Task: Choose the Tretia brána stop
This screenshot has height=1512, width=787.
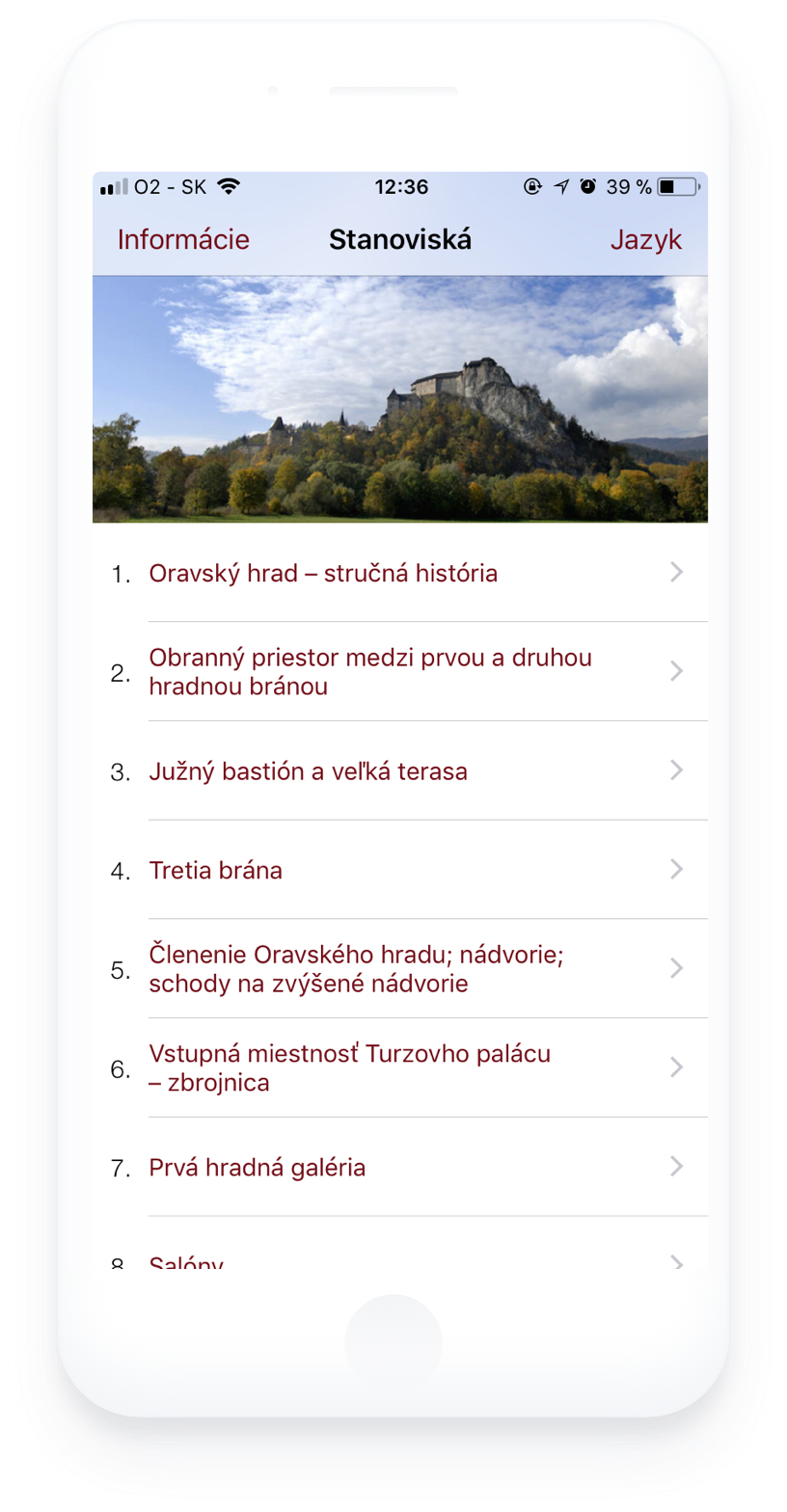Action: click(216, 871)
